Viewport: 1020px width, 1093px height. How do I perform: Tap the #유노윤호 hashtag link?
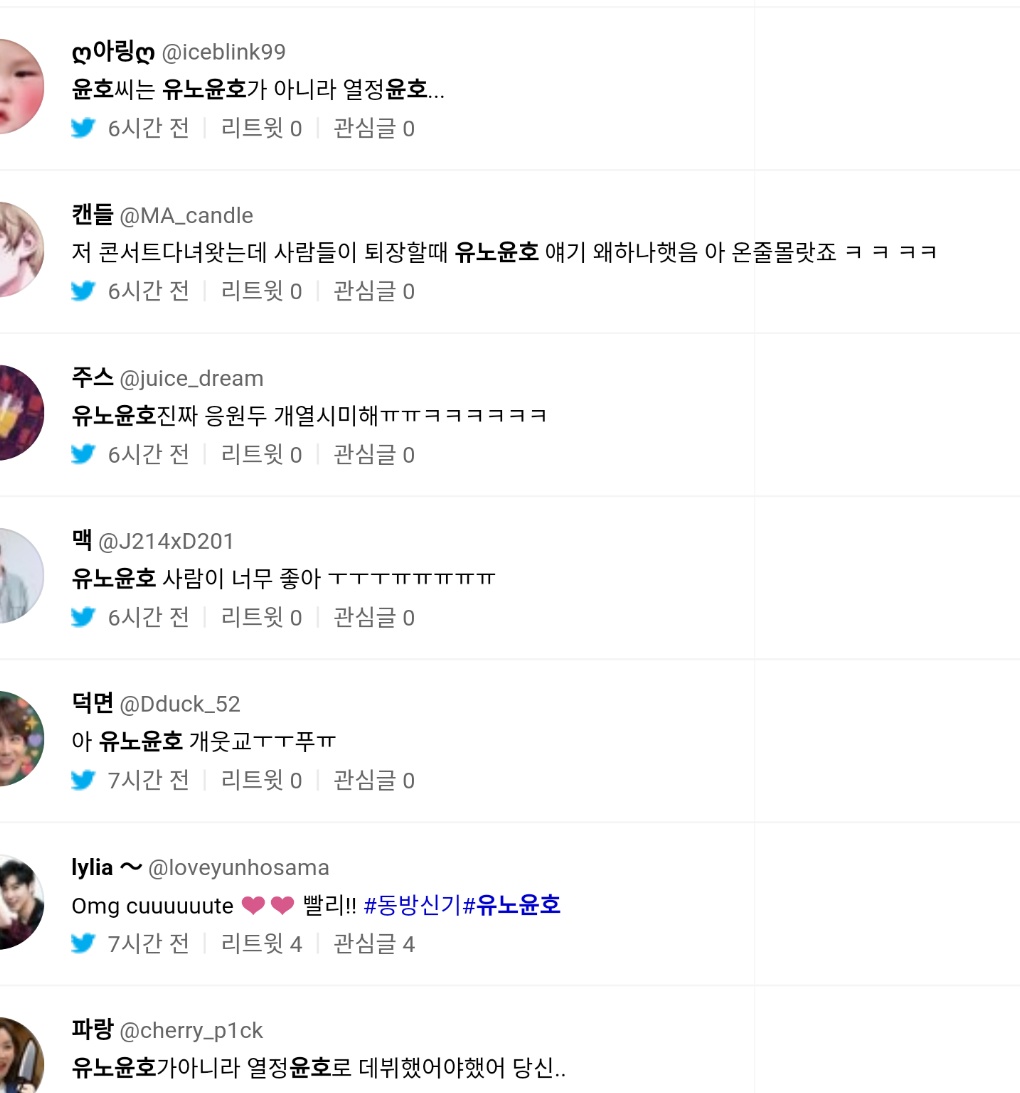tap(511, 906)
